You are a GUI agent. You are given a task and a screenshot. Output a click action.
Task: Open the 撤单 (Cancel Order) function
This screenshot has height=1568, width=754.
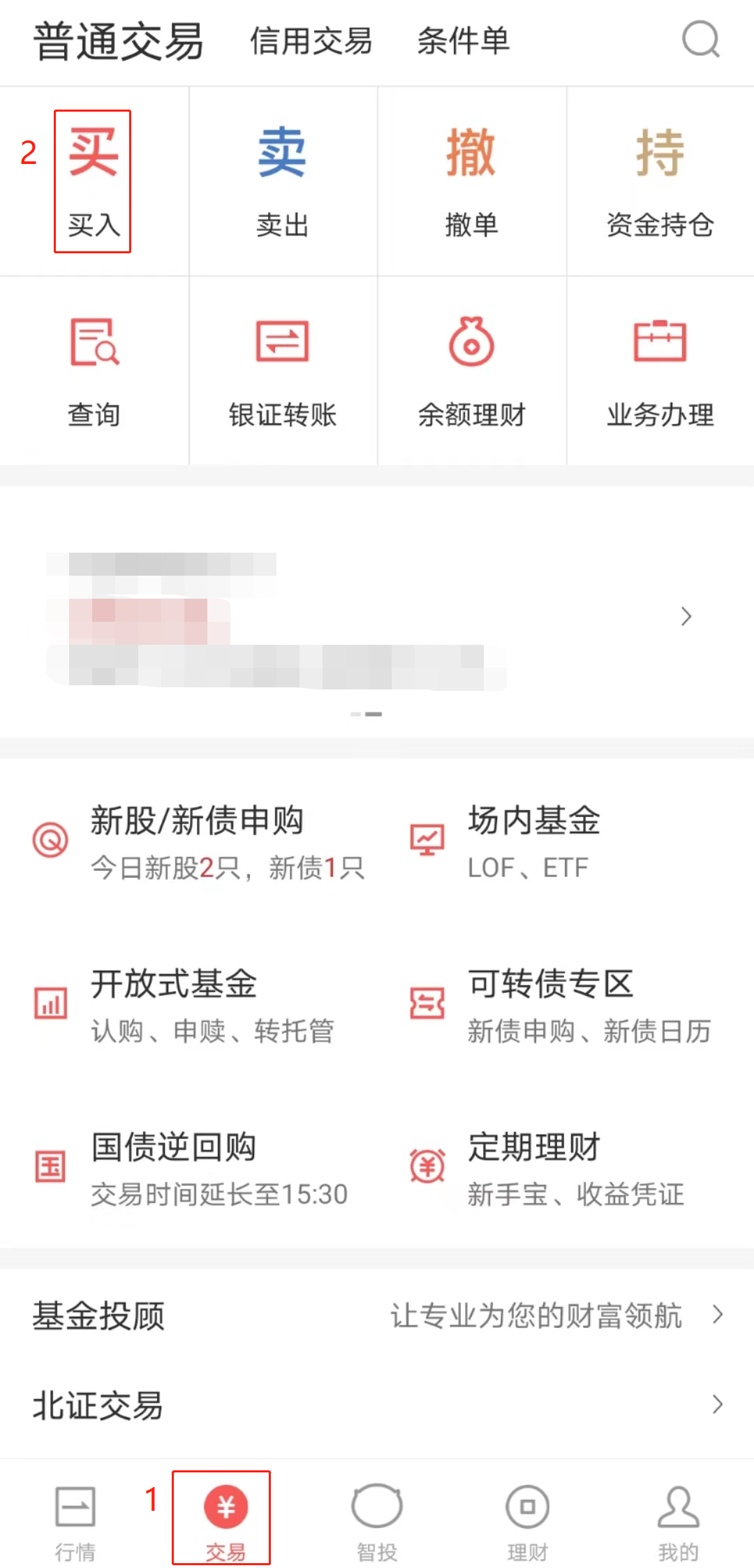coord(471,178)
